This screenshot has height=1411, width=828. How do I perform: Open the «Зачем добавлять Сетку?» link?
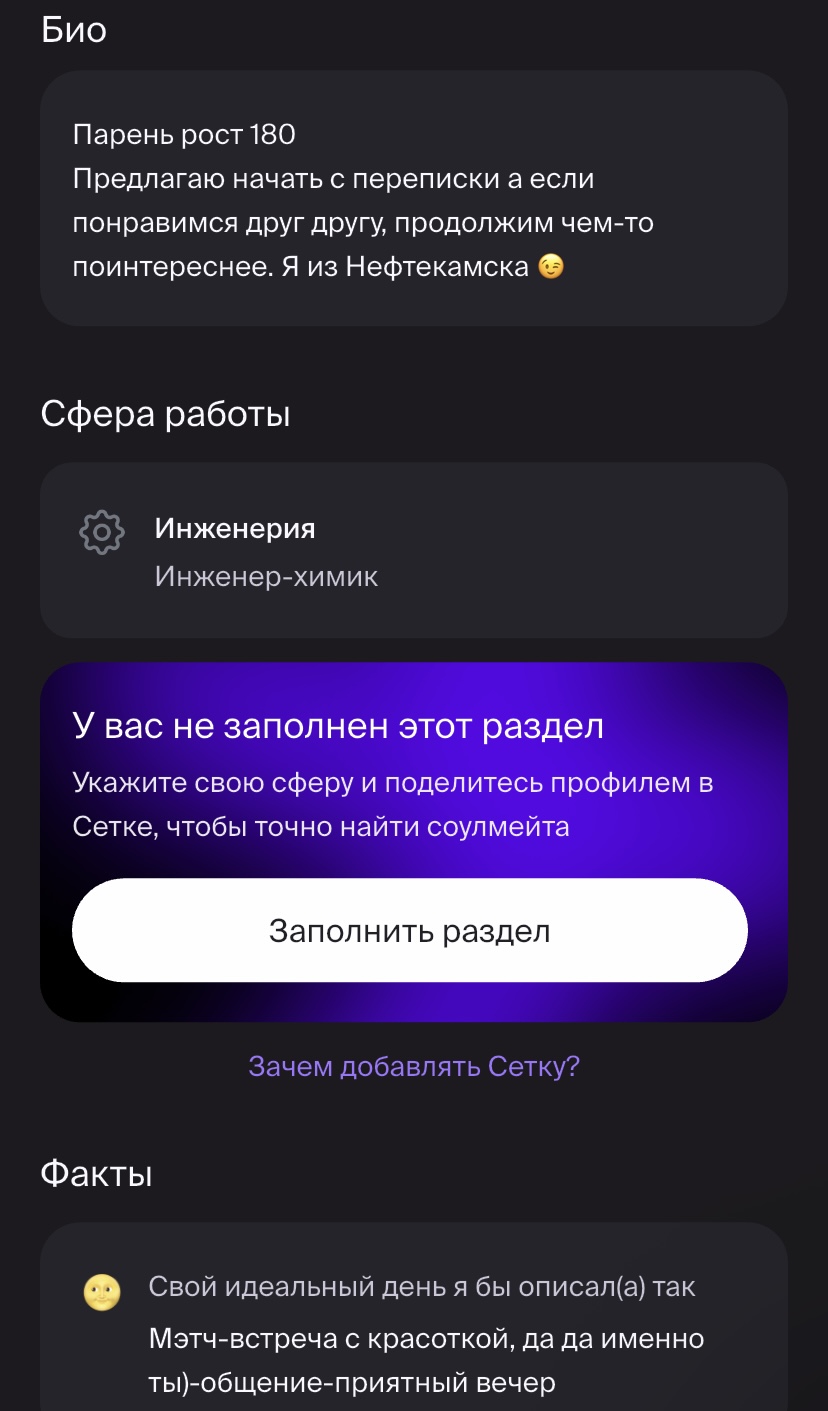(414, 1066)
